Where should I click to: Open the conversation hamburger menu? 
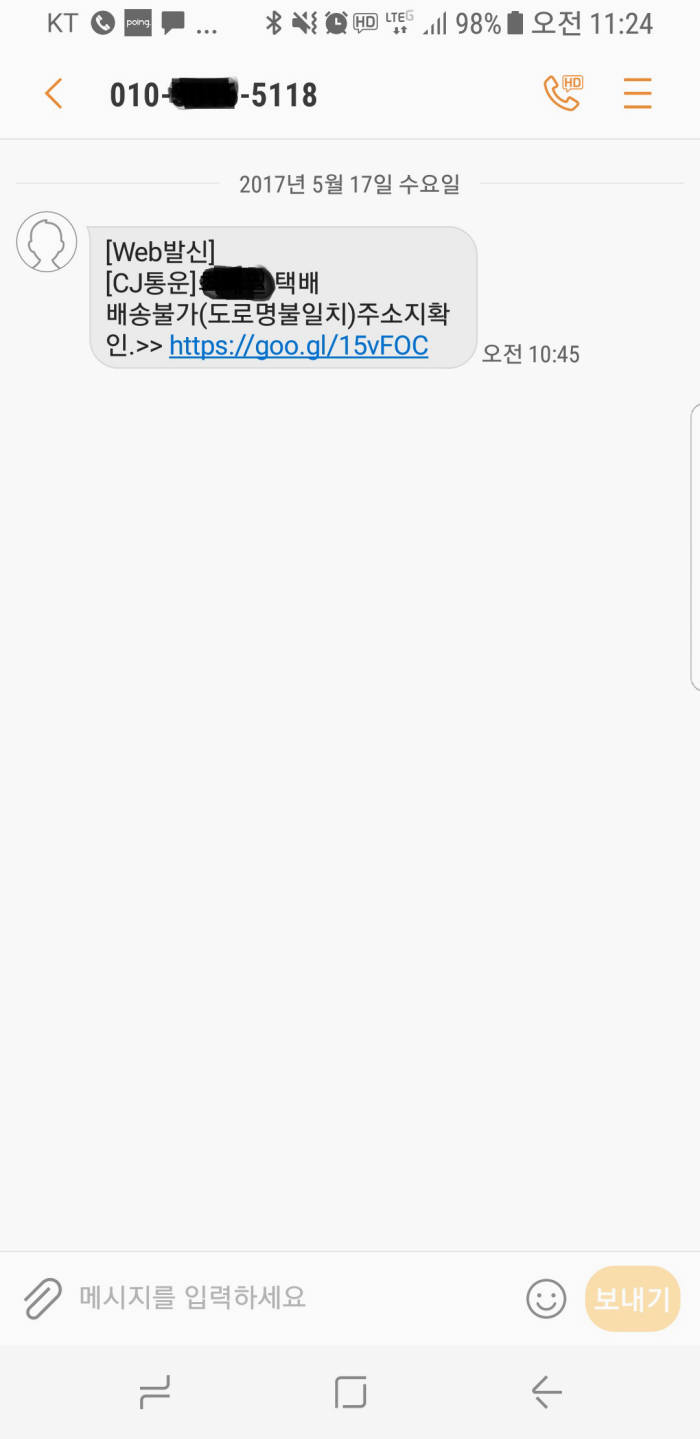637,94
